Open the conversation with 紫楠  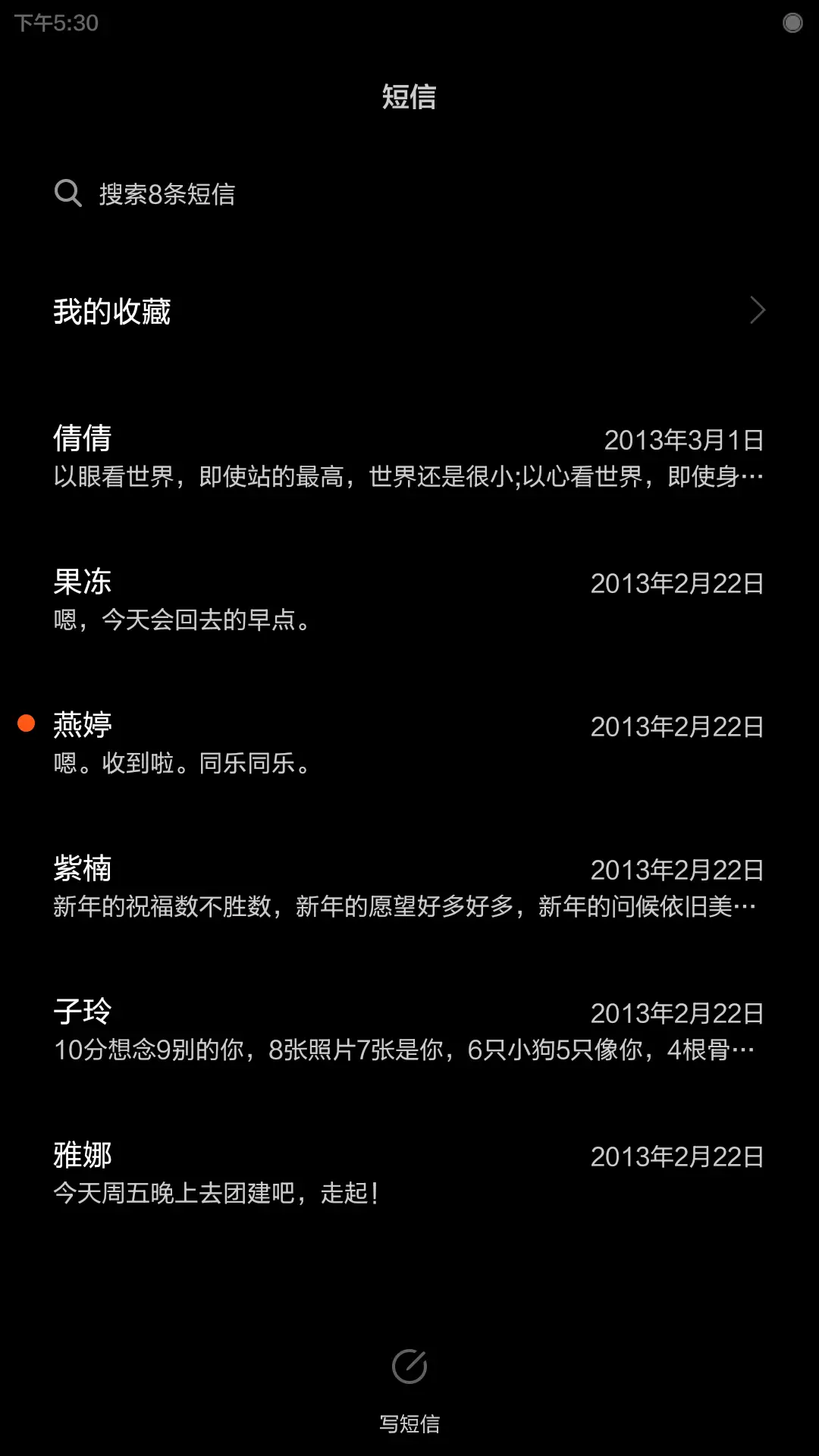(x=409, y=887)
